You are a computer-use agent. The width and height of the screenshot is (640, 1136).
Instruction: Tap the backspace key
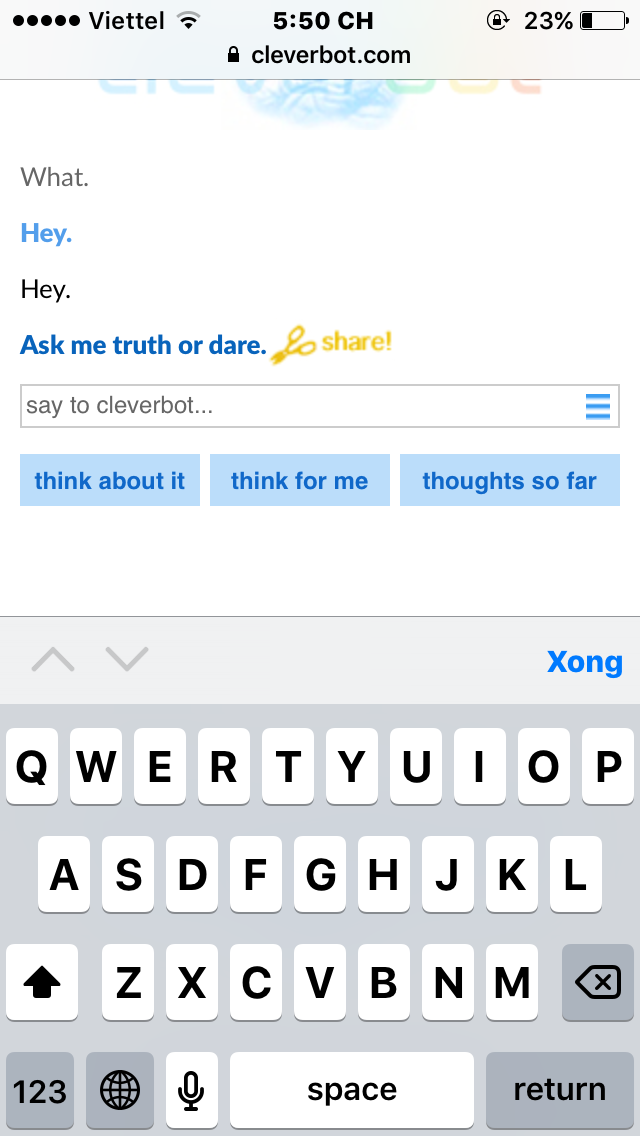pyautogui.click(x=597, y=983)
